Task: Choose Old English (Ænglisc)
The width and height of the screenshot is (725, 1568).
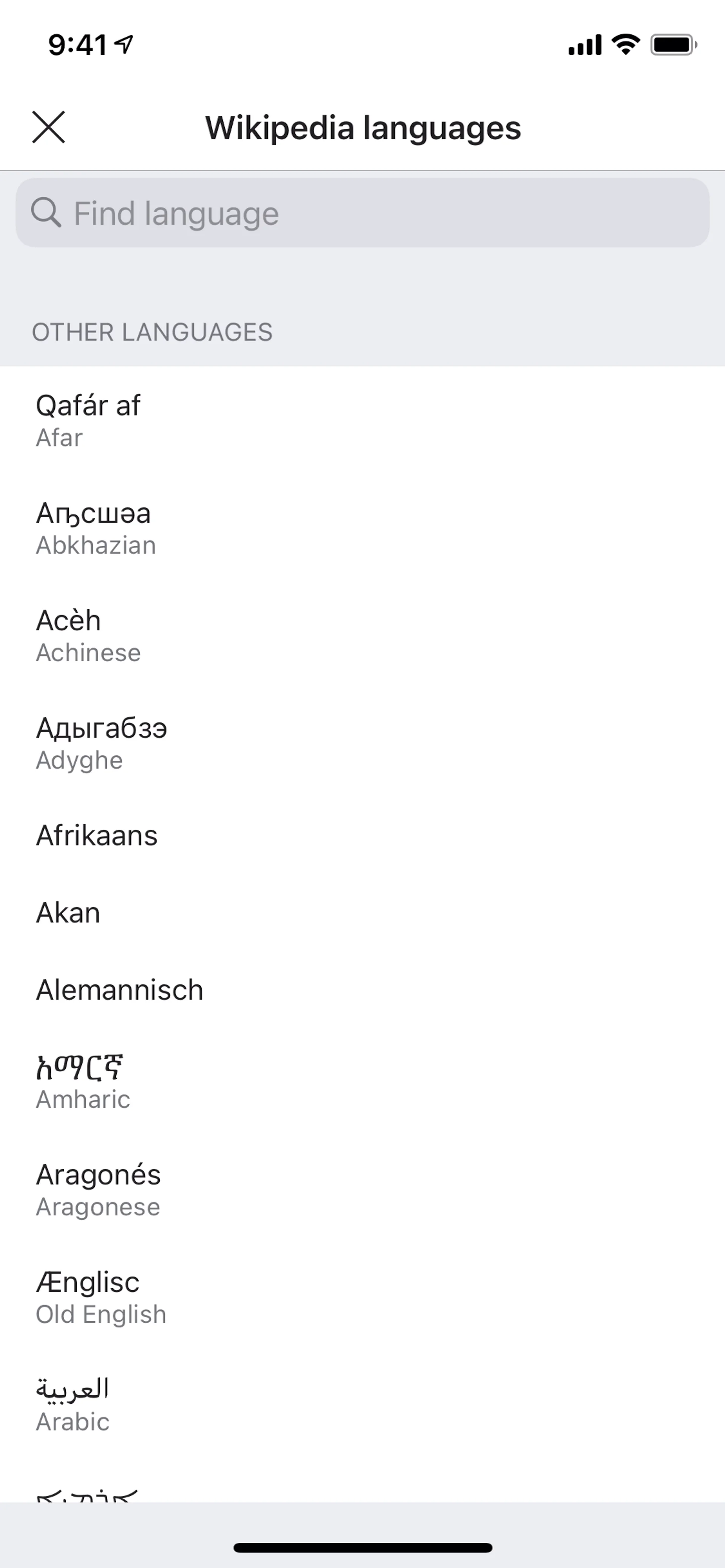Action: 362,1297
